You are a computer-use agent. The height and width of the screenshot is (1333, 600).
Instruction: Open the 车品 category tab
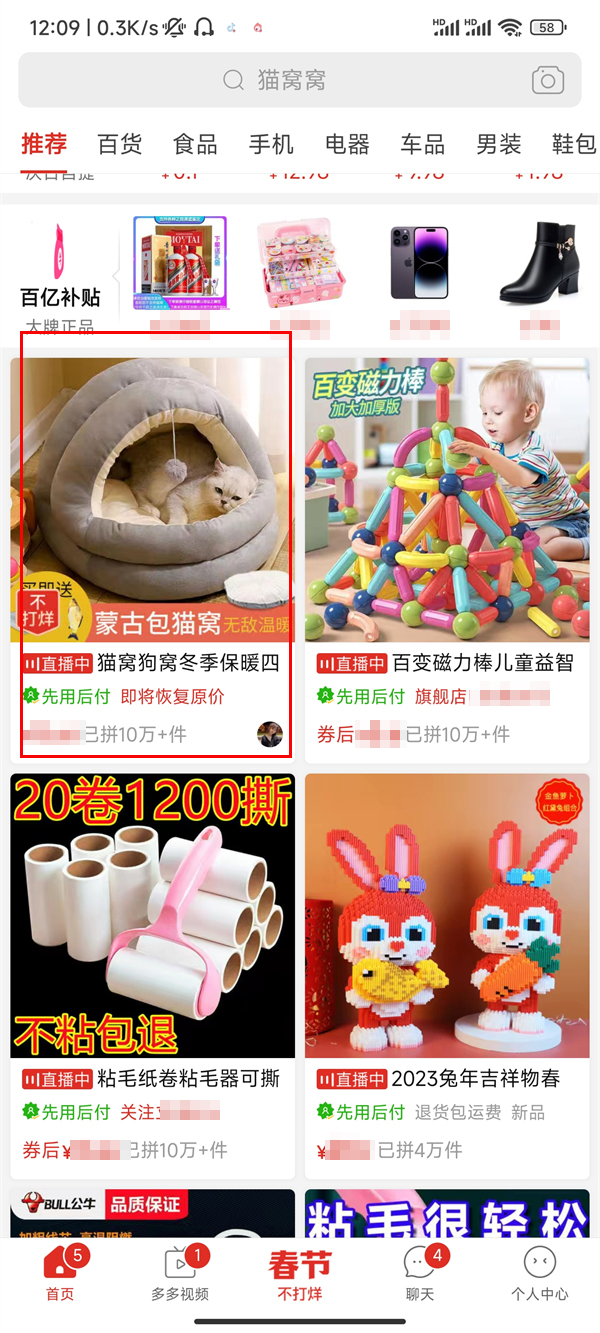click(422, 144)
